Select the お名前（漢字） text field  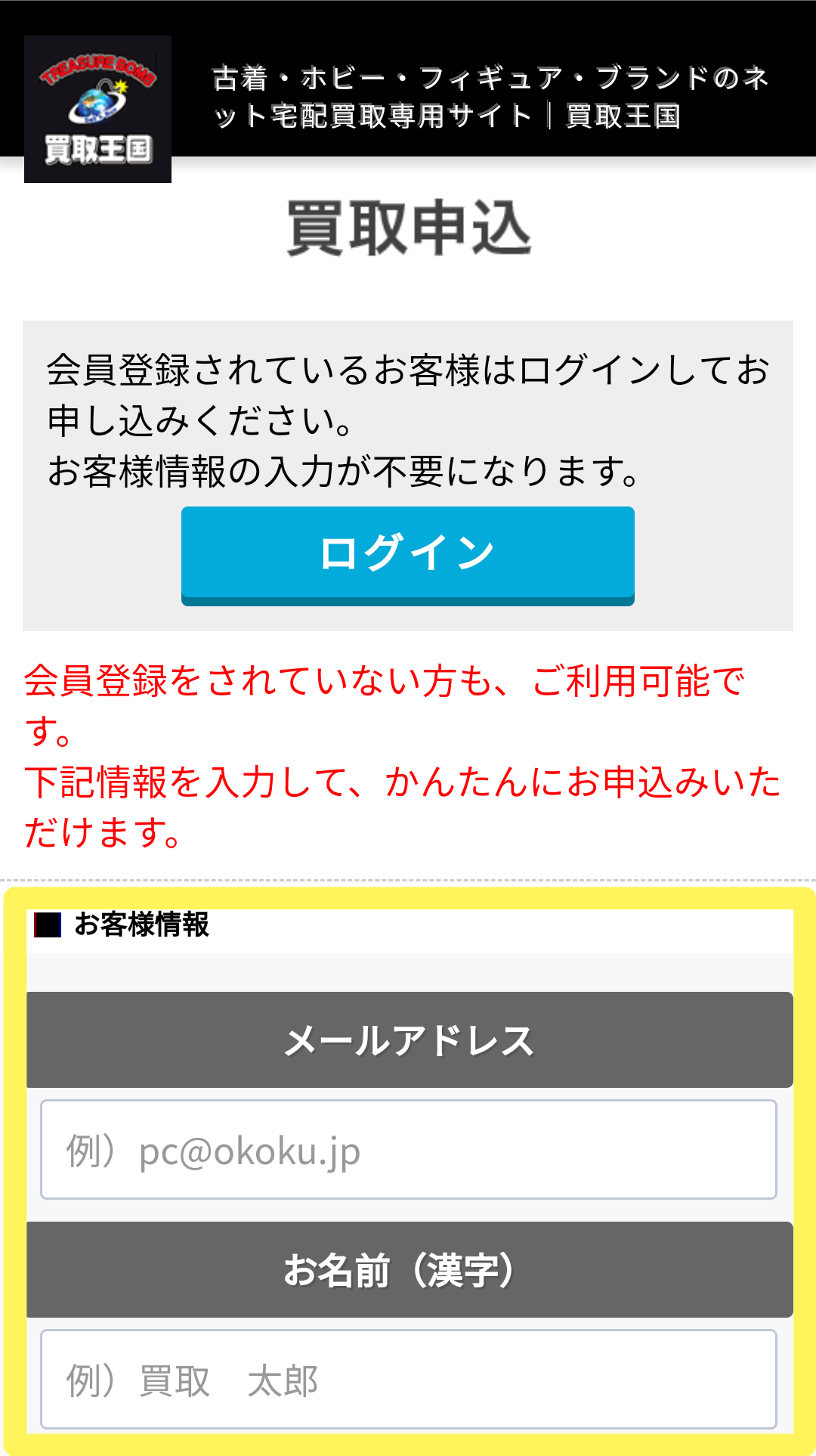pyautogui.click(x=409, y=1379)
